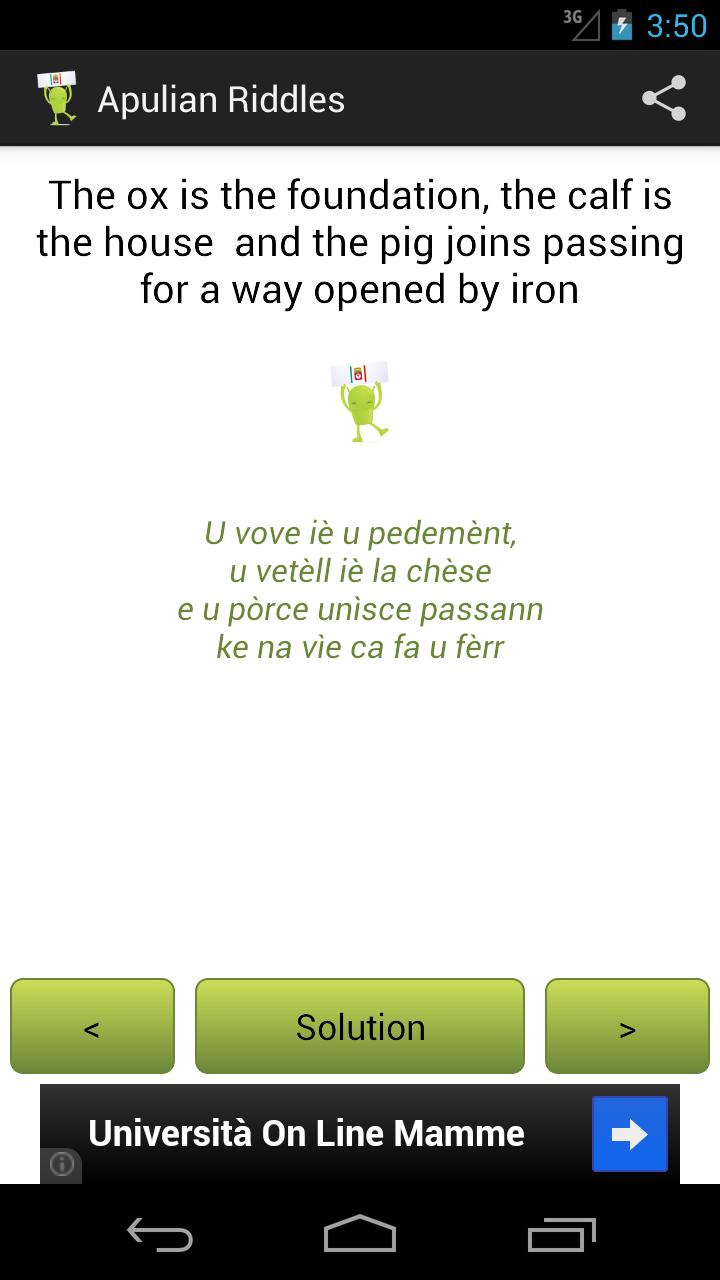The height and width of the screenshot is (1280, 720).
Task: Tap the Apulian Riddles title text
Action: 220,98
